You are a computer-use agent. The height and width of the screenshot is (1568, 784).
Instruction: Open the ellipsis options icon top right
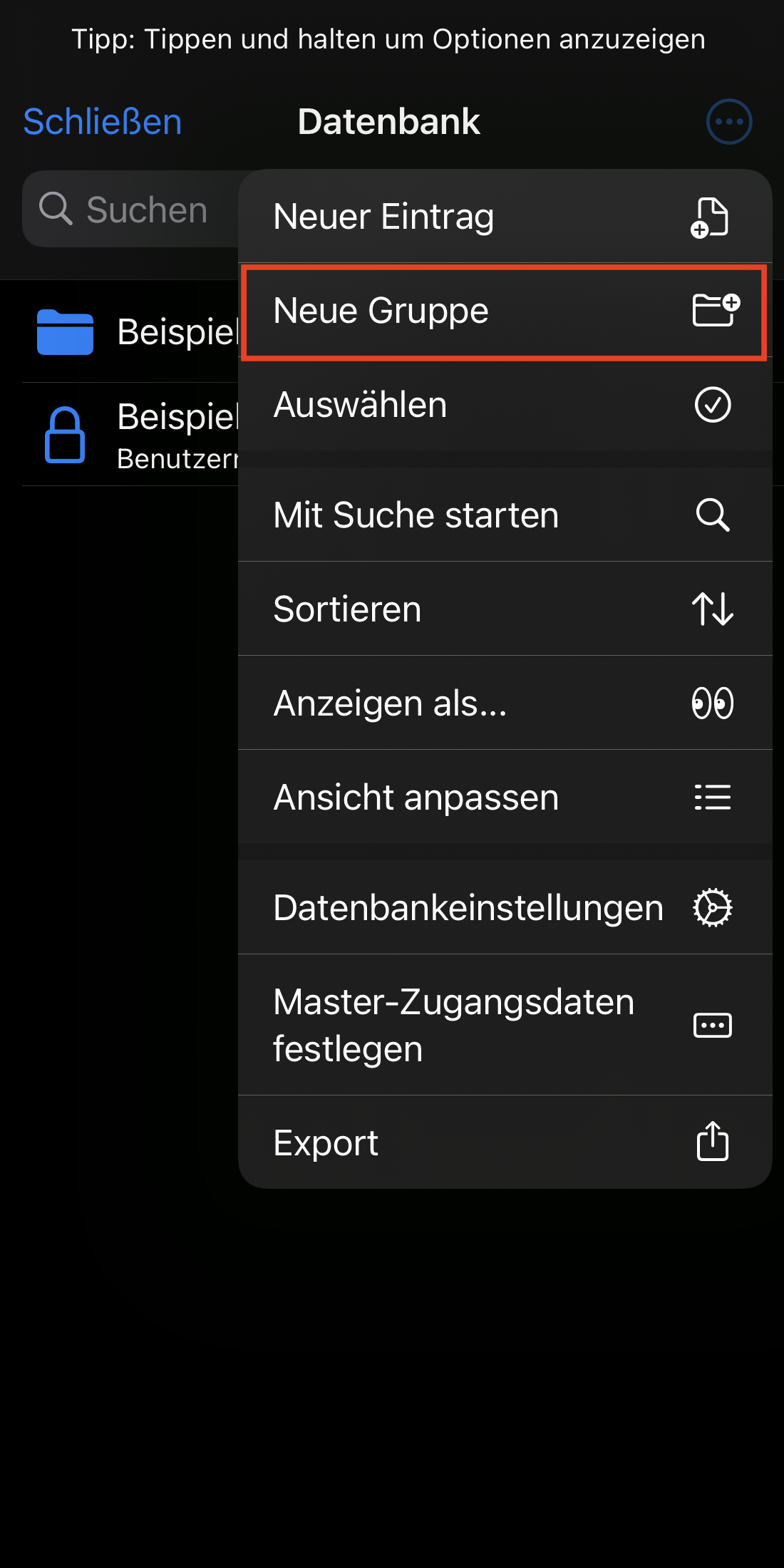point(728,121)
